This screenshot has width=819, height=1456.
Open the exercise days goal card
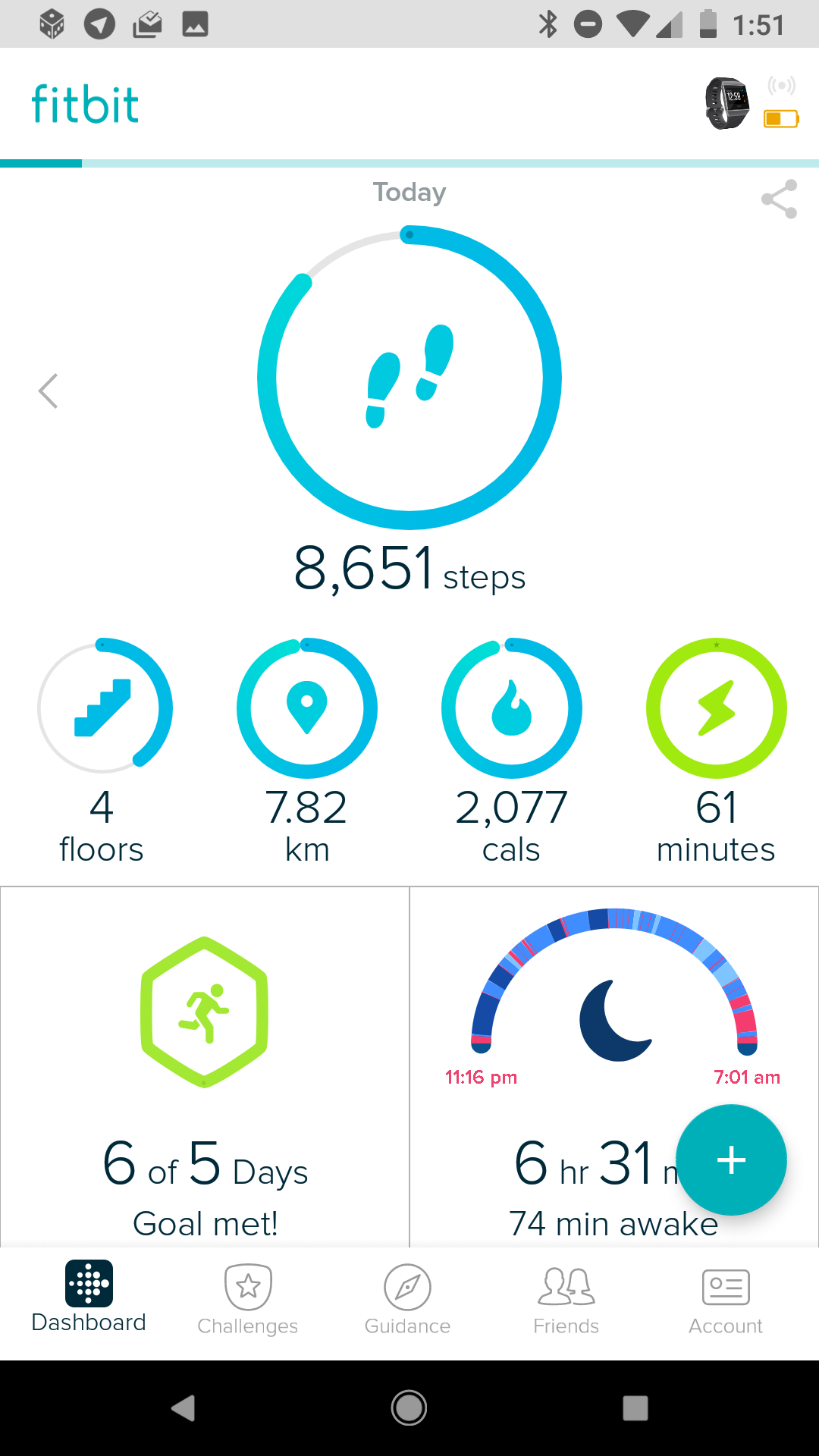click(205, 1066)
